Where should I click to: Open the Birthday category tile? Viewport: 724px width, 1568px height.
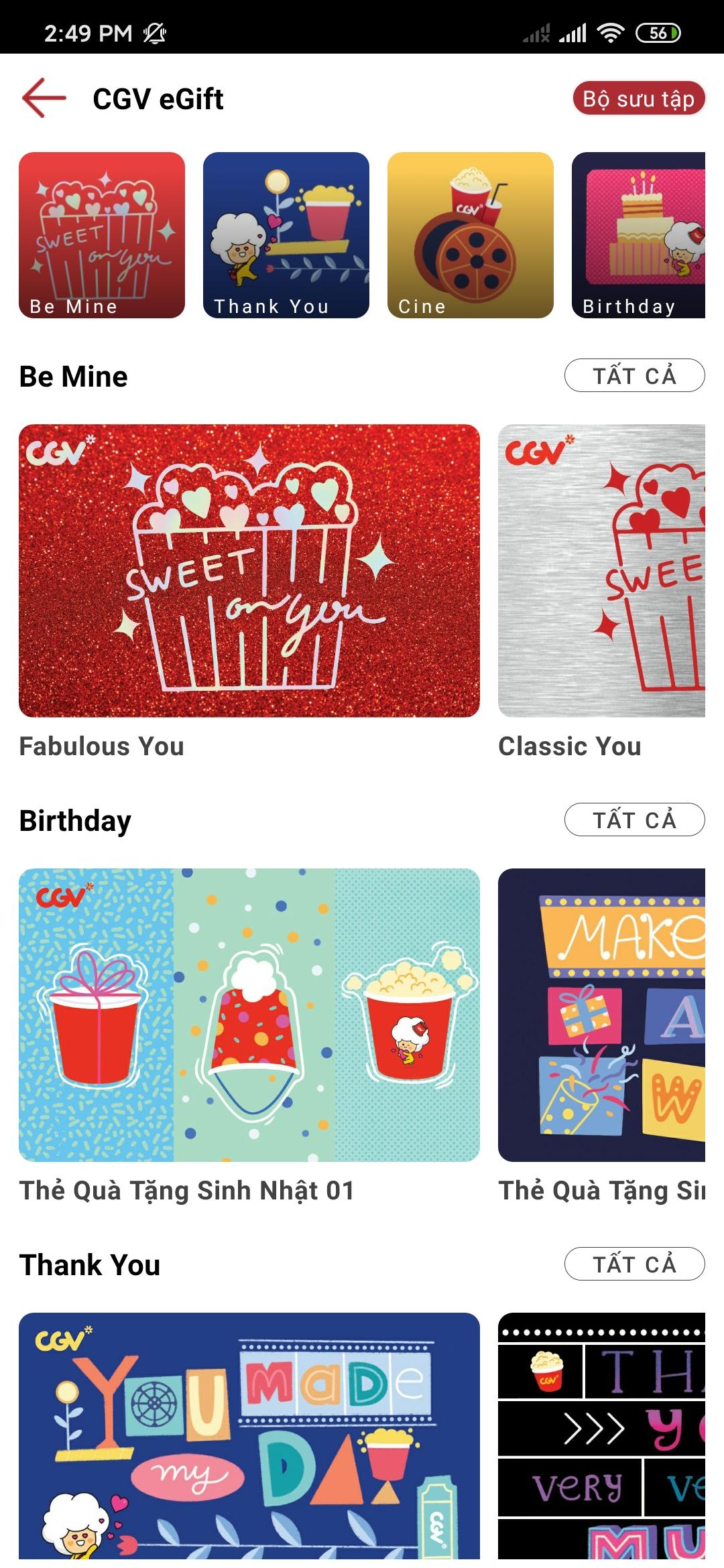click(x=638, y=235)
